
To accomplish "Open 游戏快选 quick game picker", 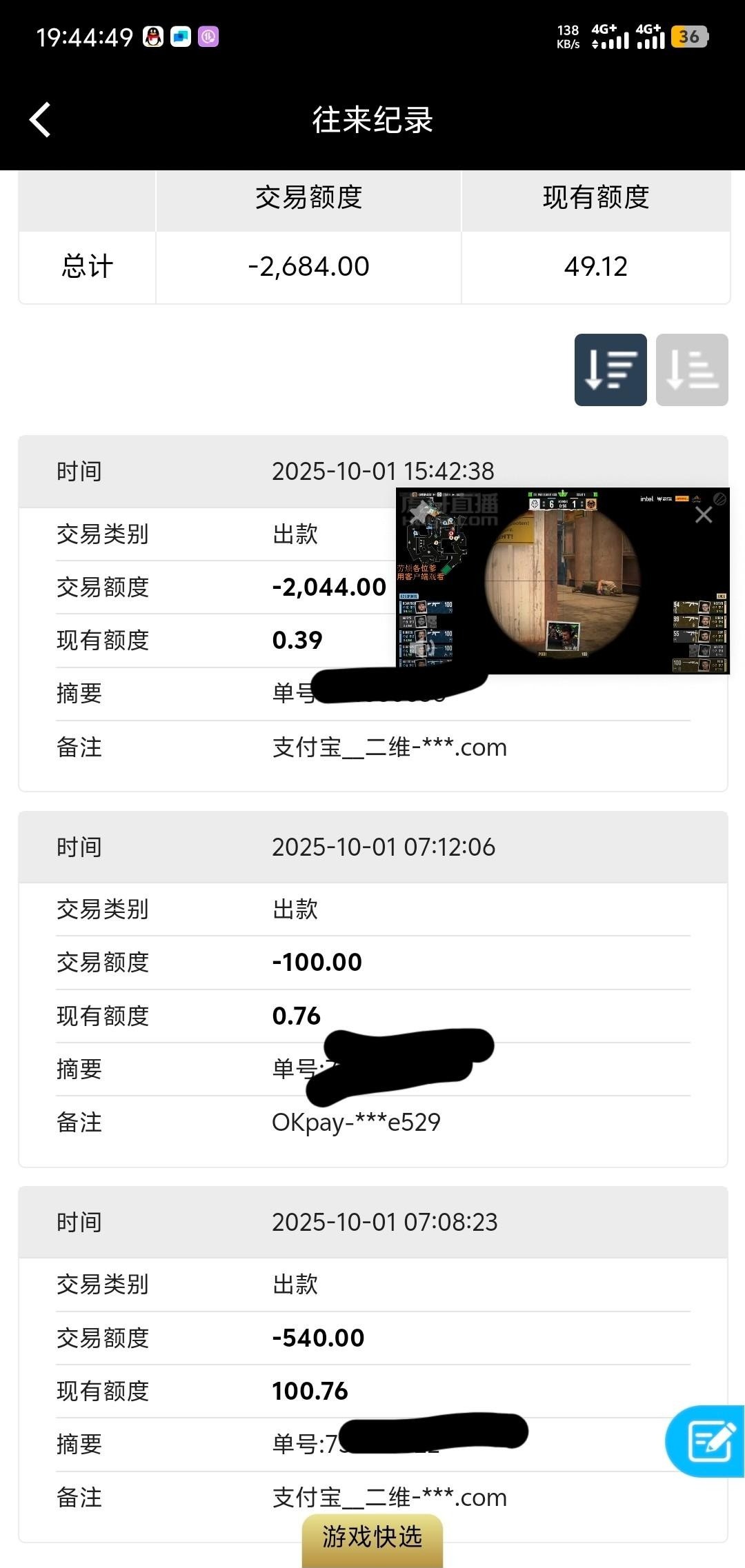I will (372, 1538).
